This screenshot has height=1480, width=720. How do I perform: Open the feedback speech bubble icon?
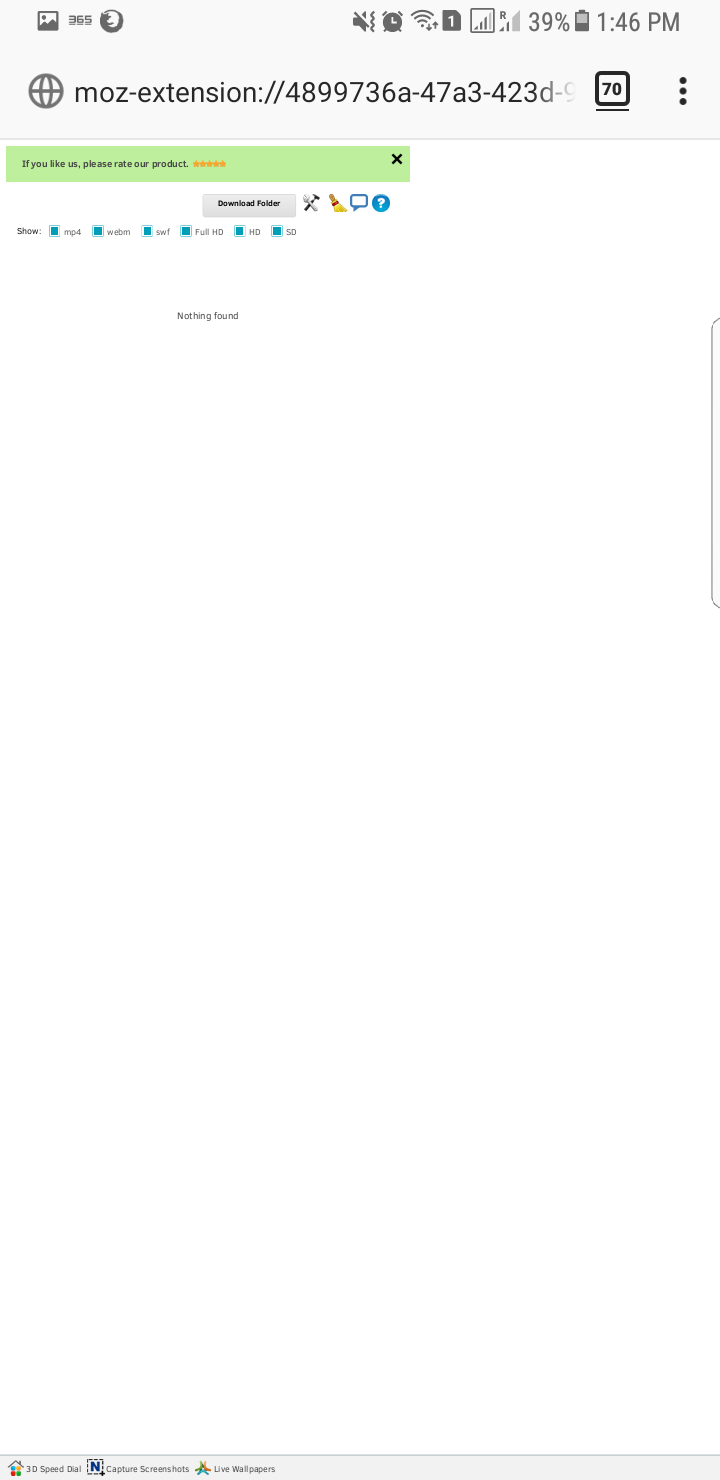[x=359, y=202]
